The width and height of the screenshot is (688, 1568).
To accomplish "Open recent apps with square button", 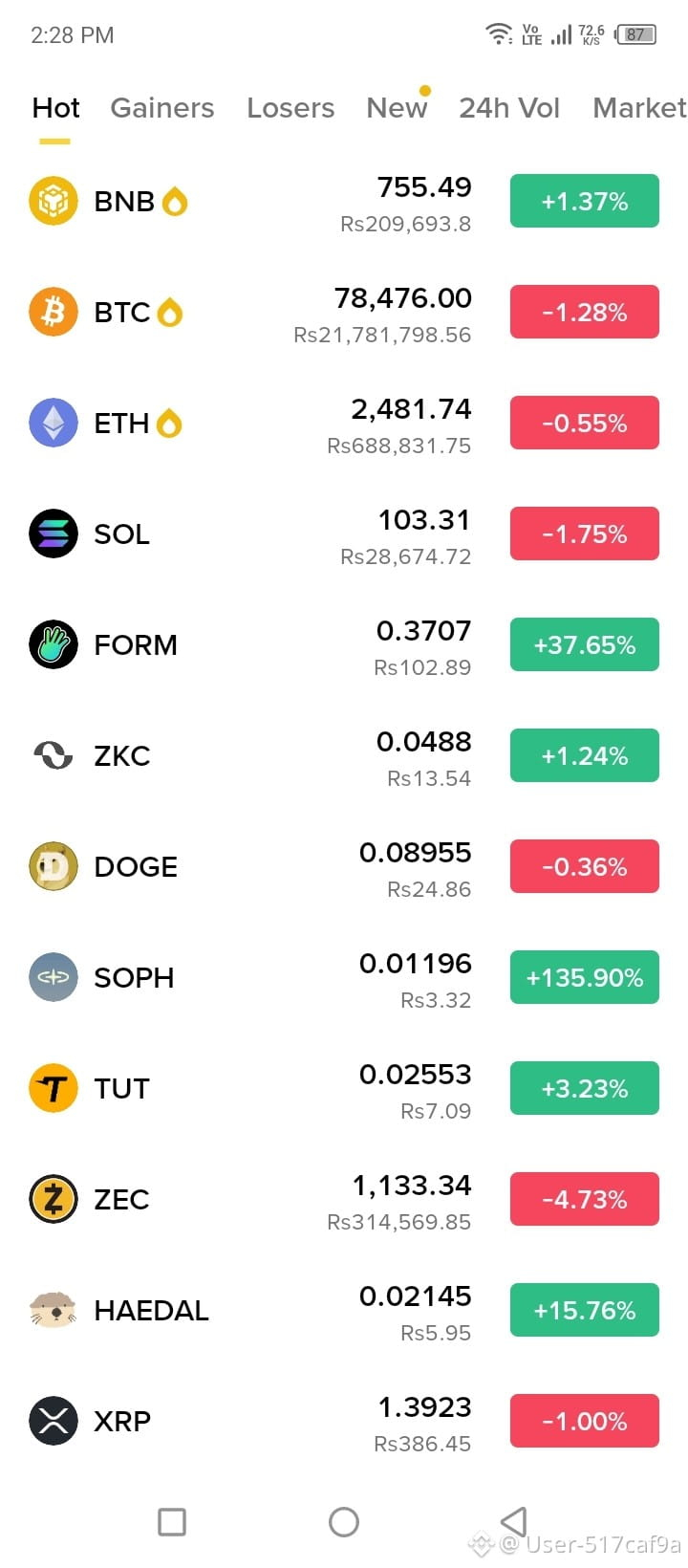I will pos(172,1521).
